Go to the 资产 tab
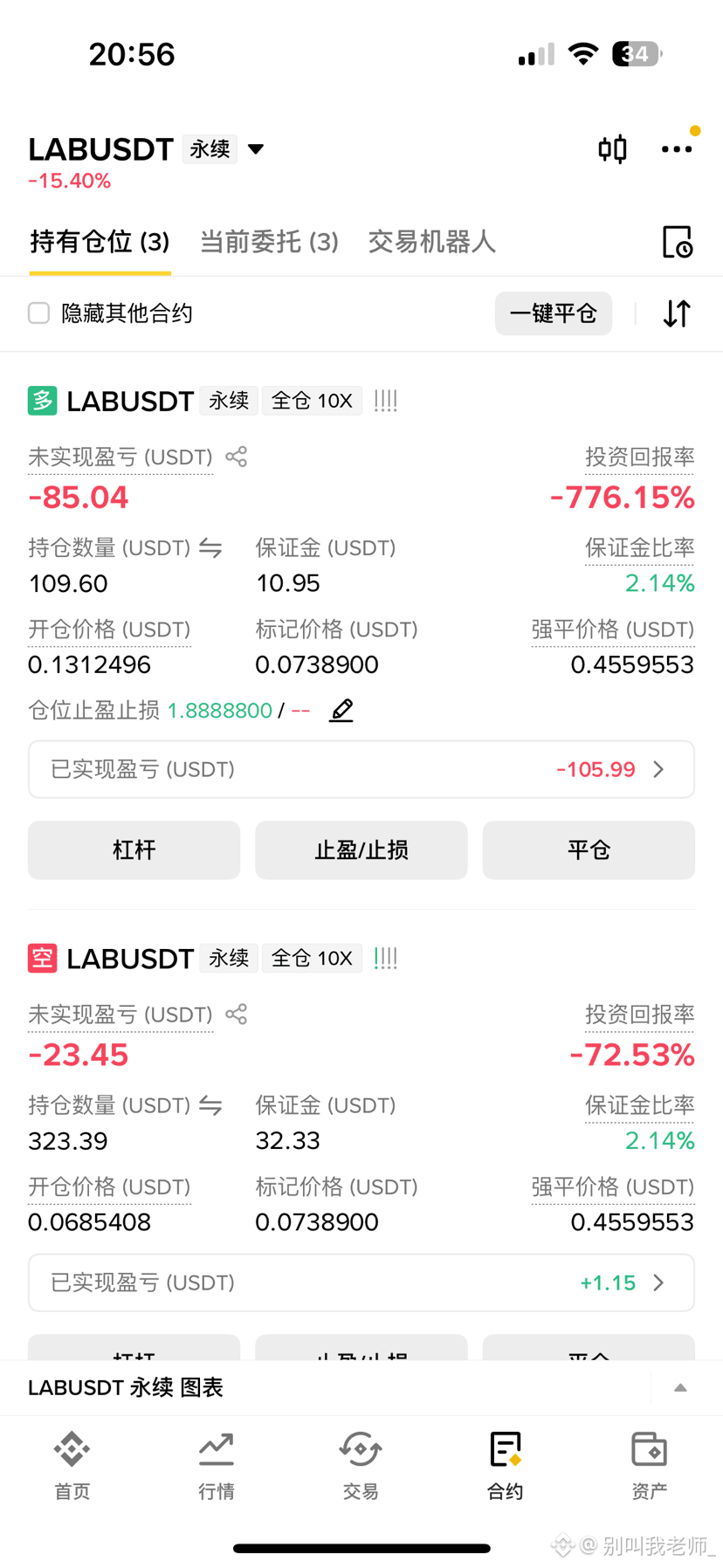Image resolution: width=723 pixels, height=1568 pixels. tap(649, 1466)
